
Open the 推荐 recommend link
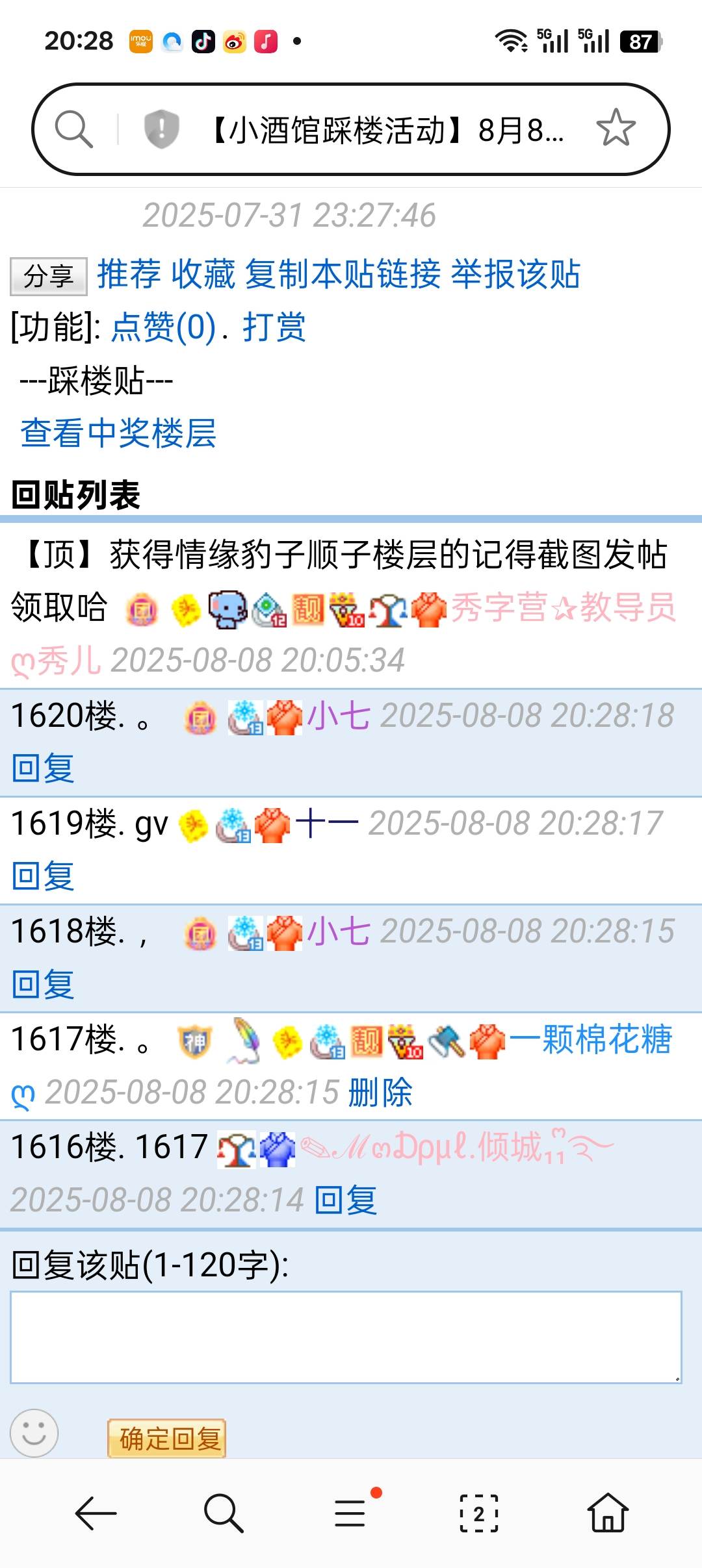(x=129, y=273)
